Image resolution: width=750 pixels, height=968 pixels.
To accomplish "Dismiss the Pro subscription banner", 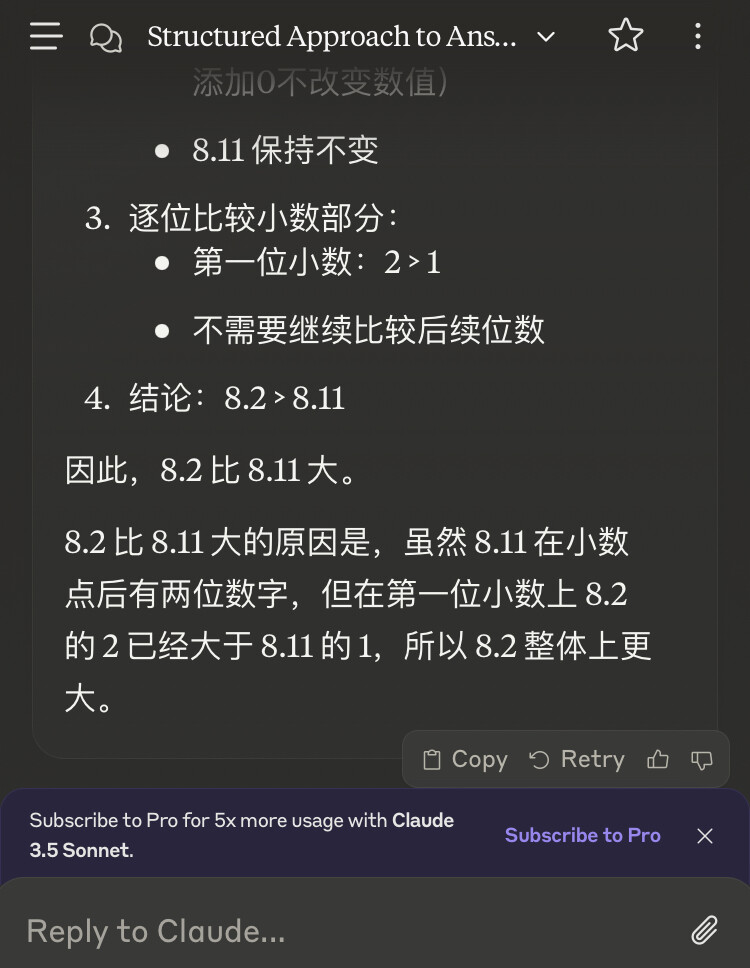I will 704,836.
